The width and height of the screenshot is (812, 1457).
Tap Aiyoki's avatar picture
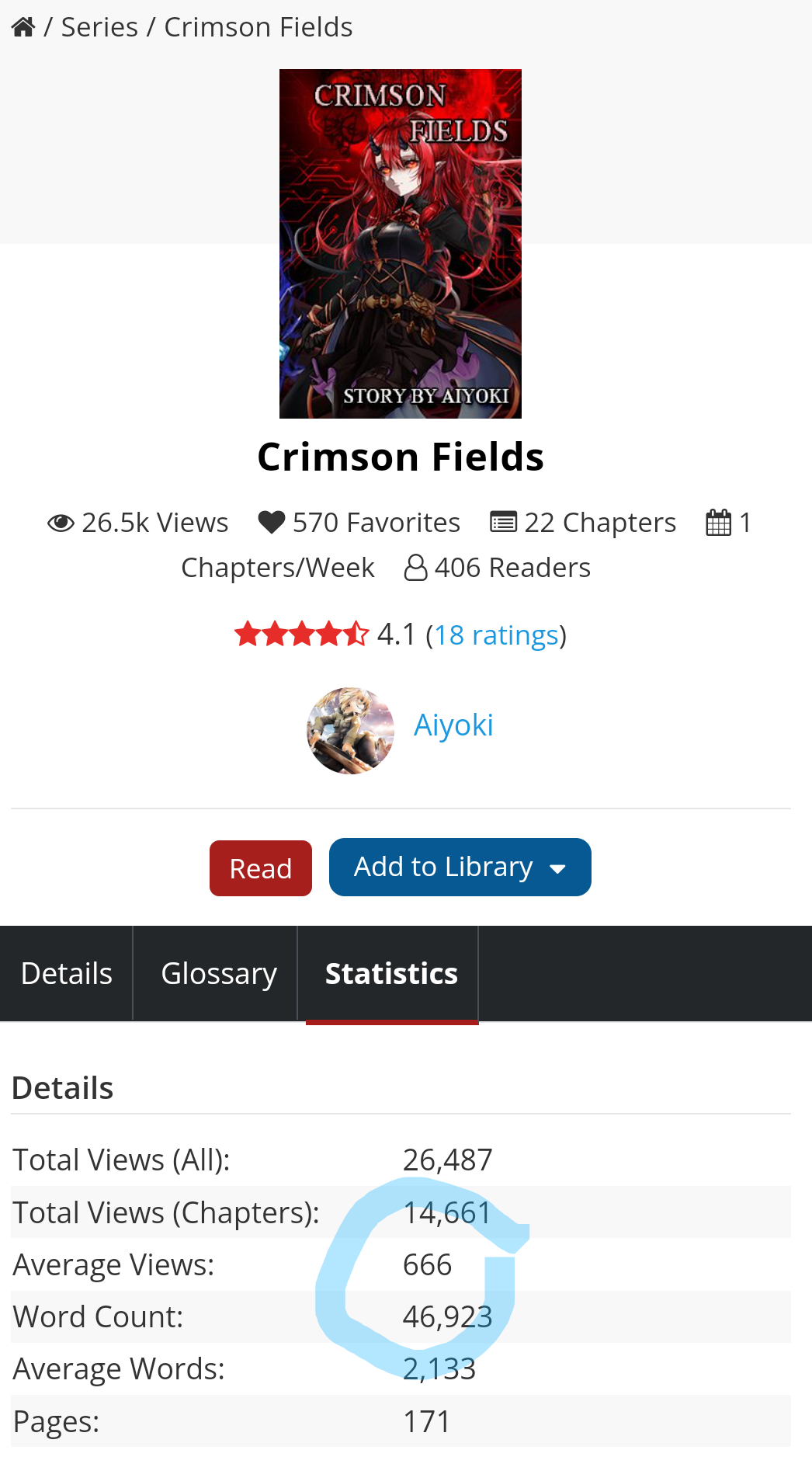(x=351, y=730)
